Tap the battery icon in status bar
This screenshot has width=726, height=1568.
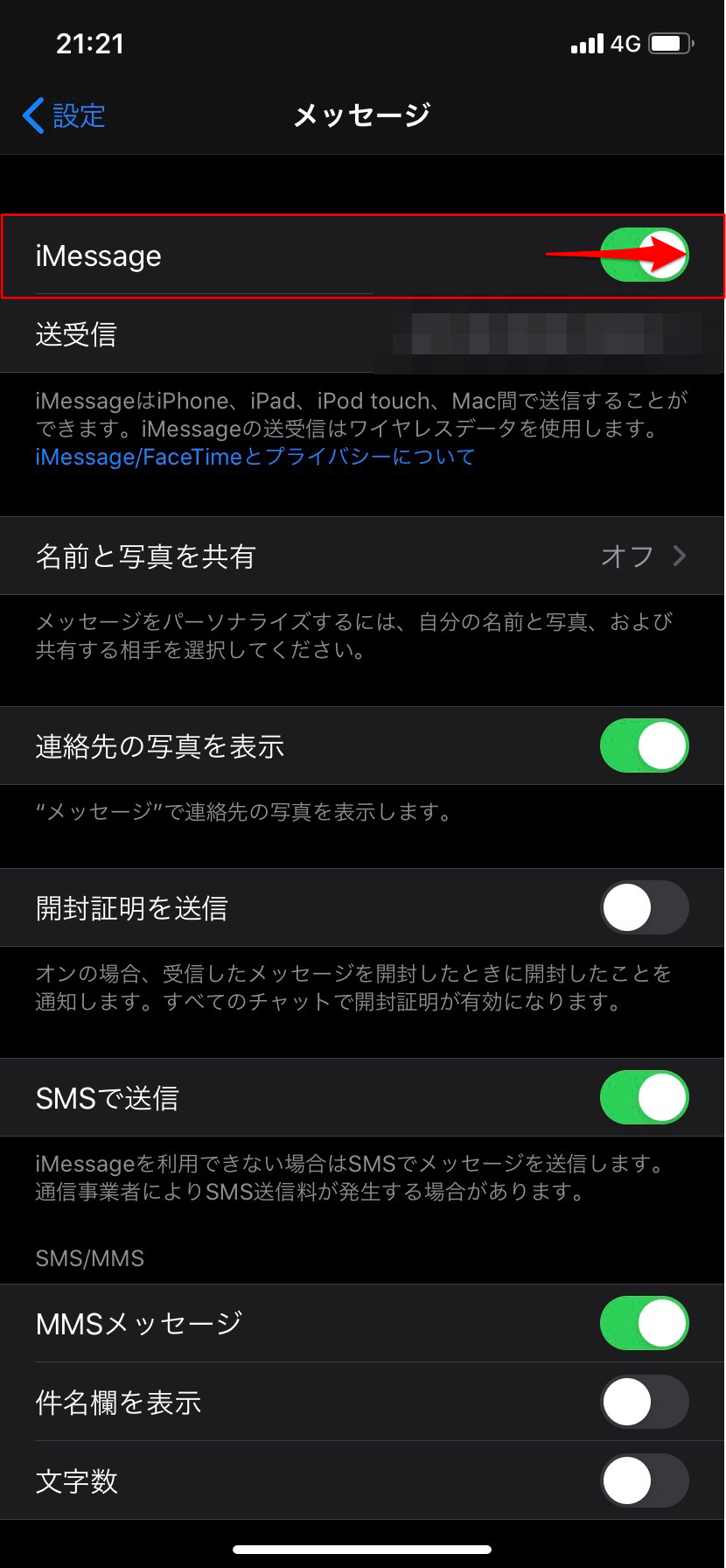(x=670, y=43)
